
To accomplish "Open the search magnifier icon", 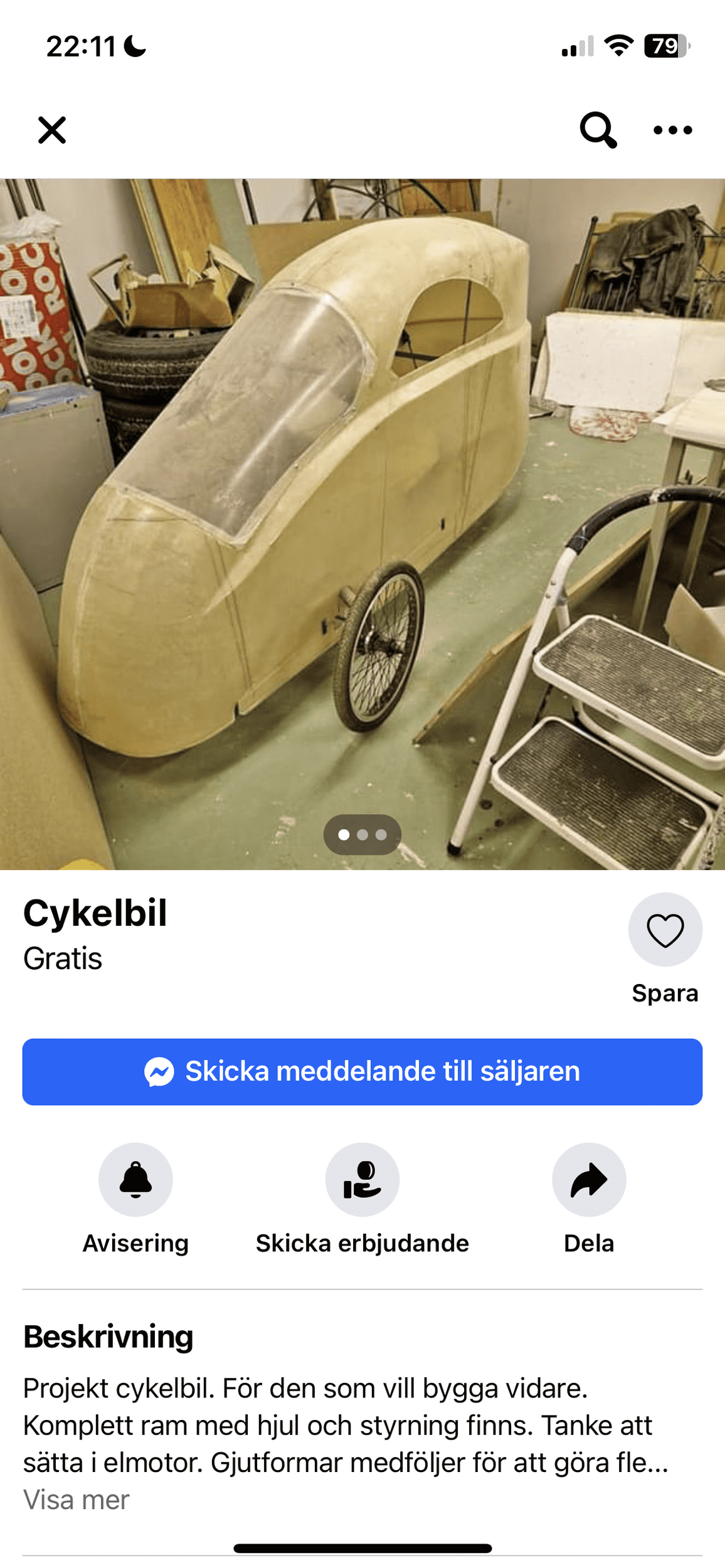I will (598, 130).
